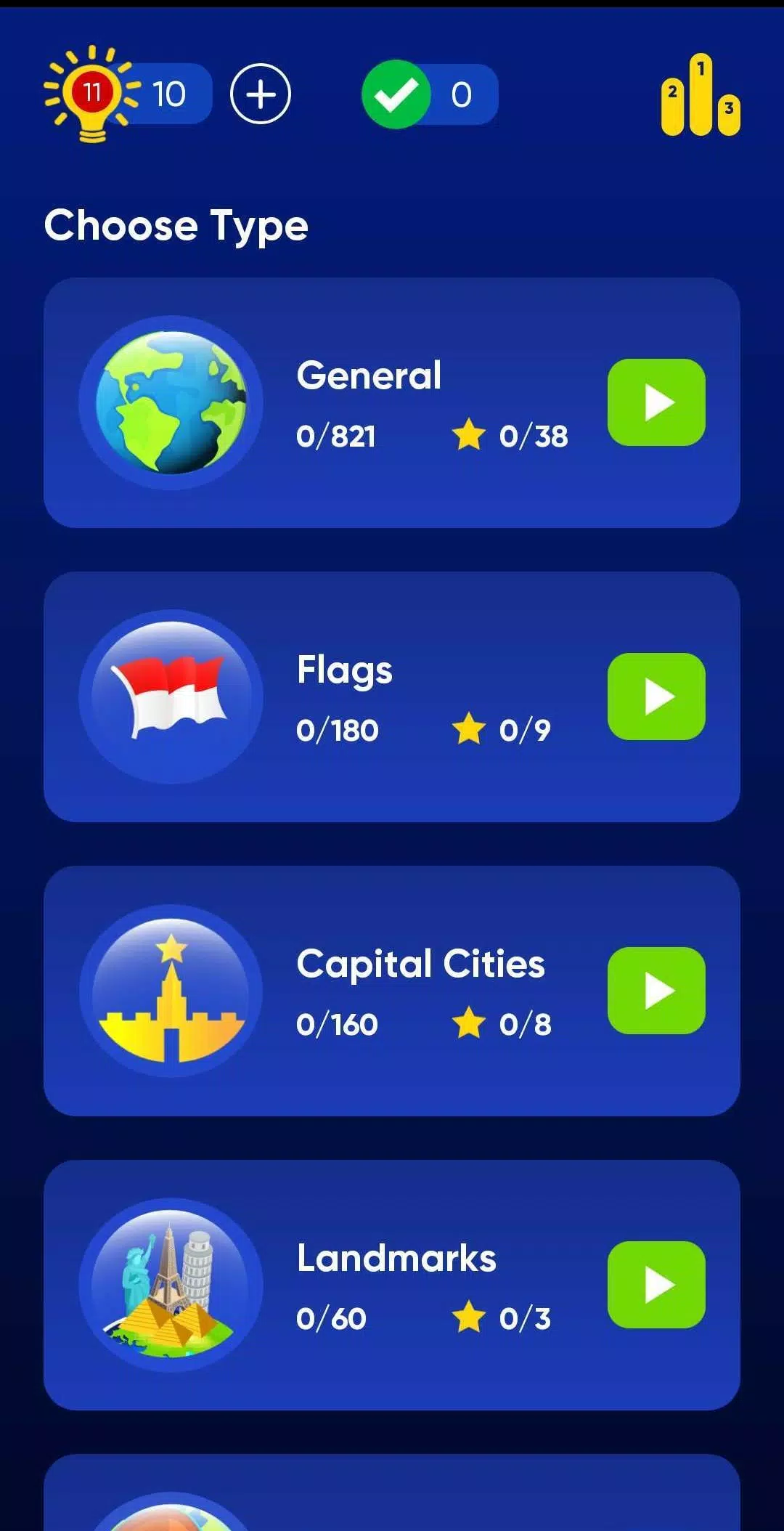Click the green checkmark score icon
Image resolution: width=784 pixels, height=1531 pixels.
pos(398,93)
